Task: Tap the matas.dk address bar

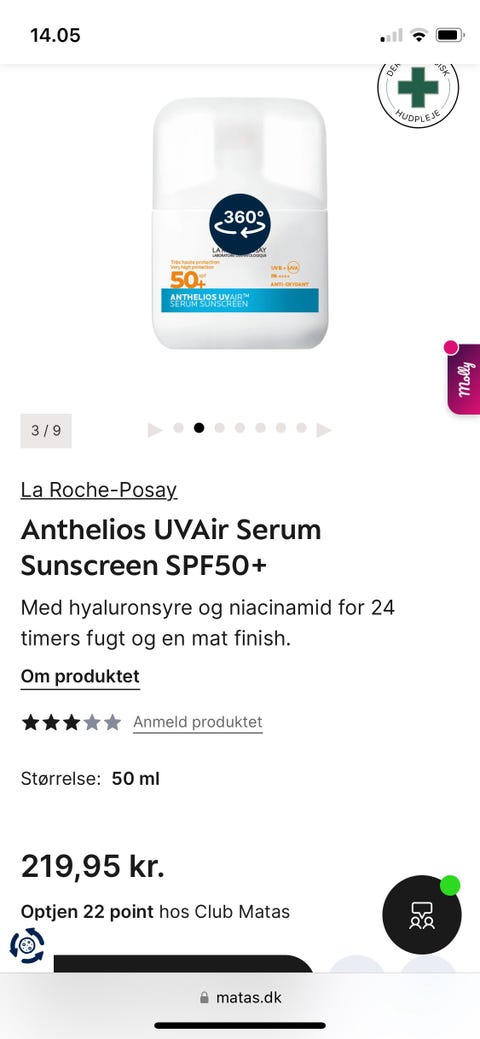Action: tap(240, 997)
